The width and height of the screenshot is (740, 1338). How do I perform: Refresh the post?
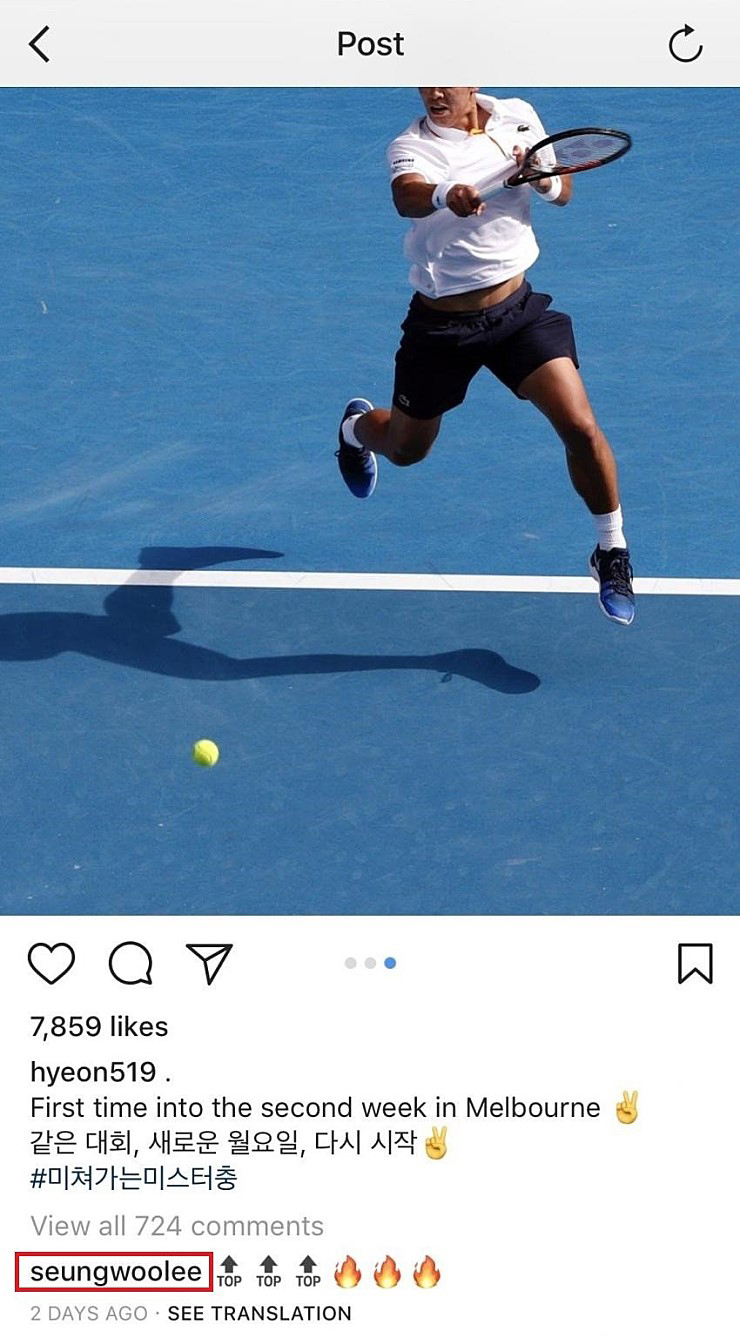(685, 44)
